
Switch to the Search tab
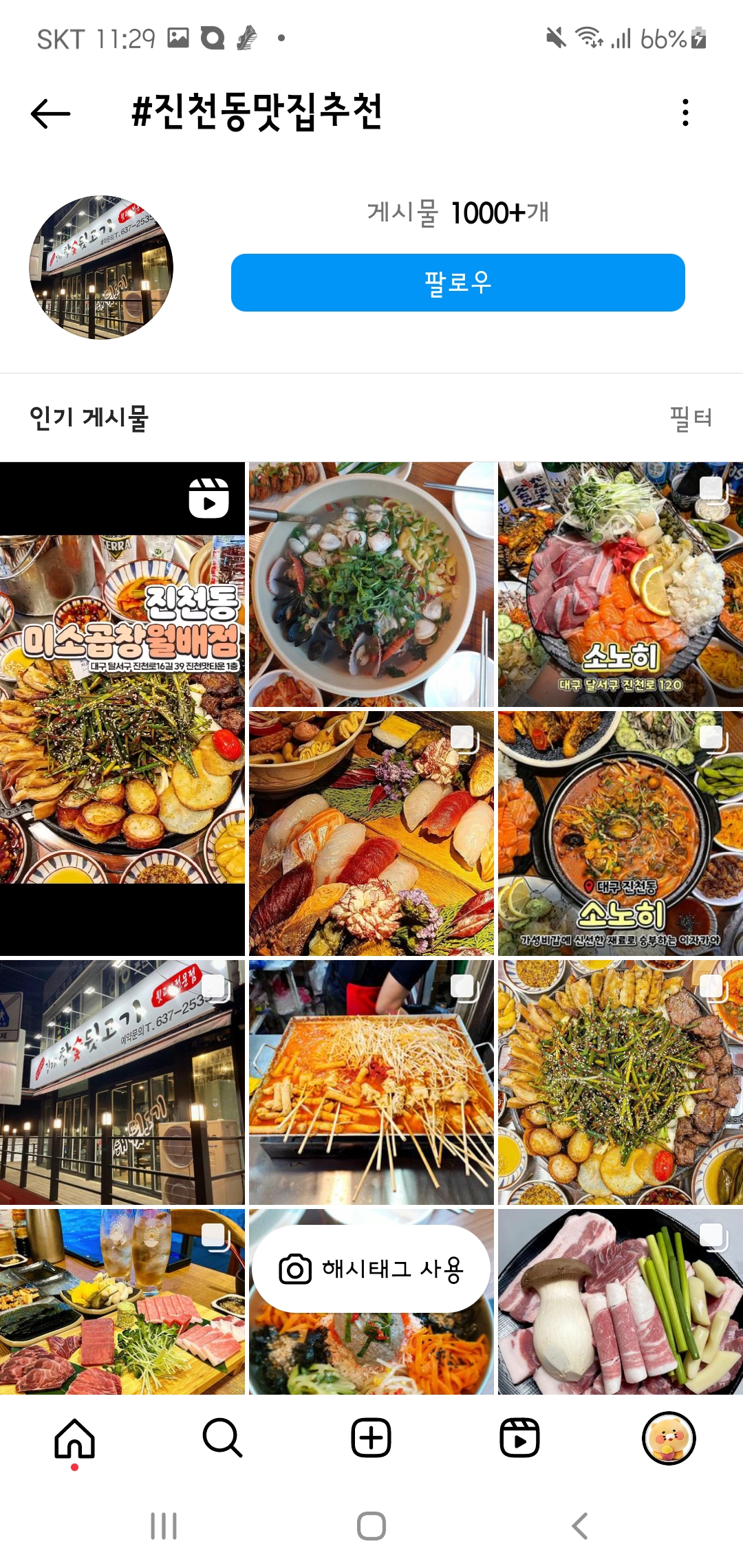click(223, 1439)
